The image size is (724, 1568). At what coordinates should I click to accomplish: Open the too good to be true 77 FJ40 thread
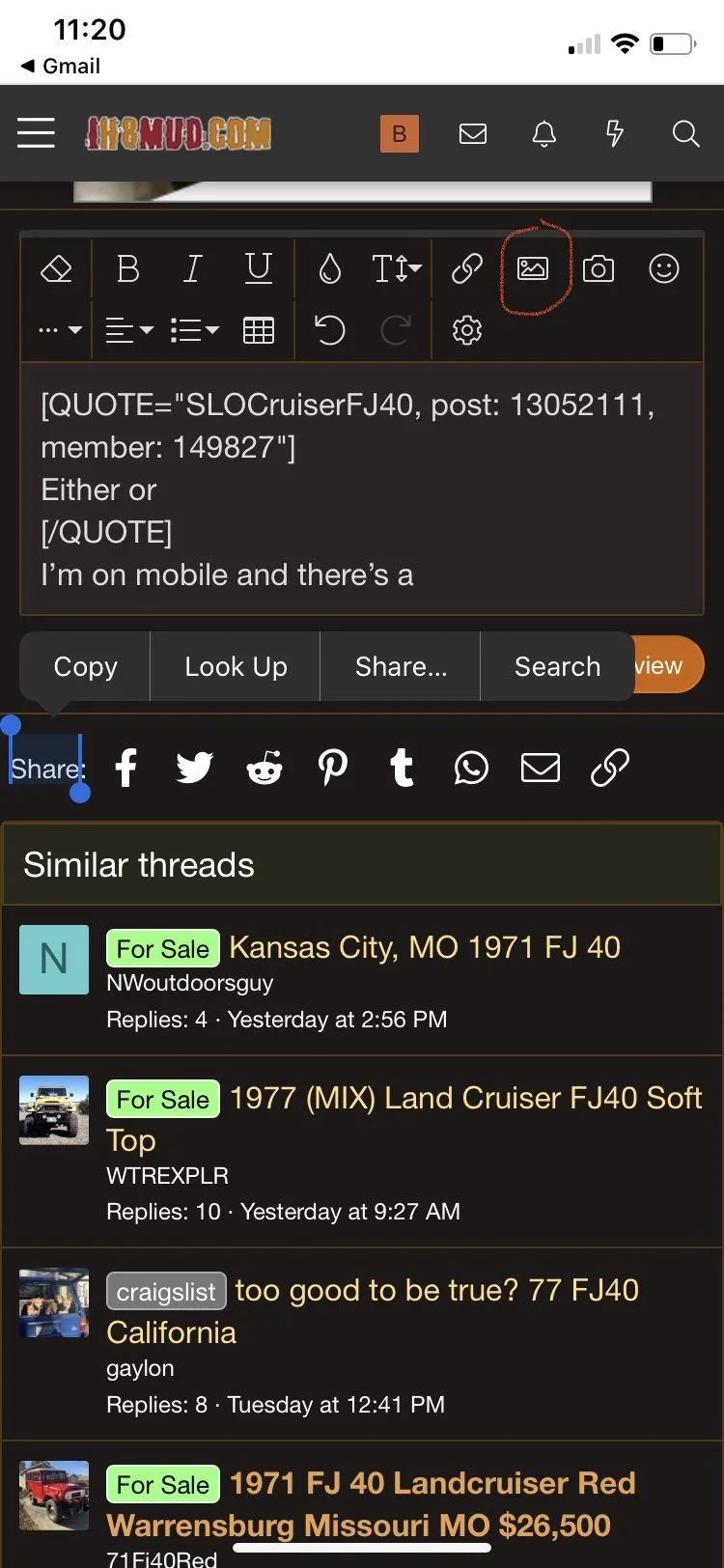point(436,1290)
